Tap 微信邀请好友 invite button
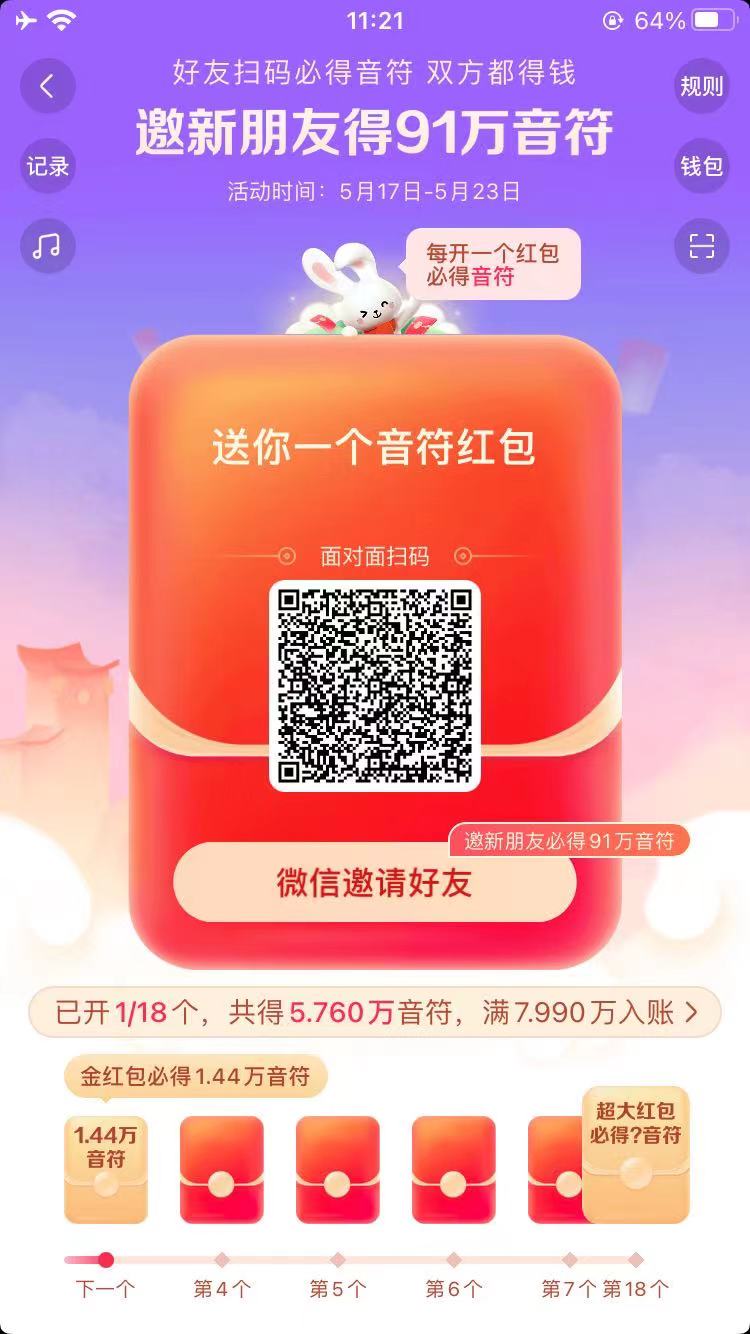 tap(374, 882)
